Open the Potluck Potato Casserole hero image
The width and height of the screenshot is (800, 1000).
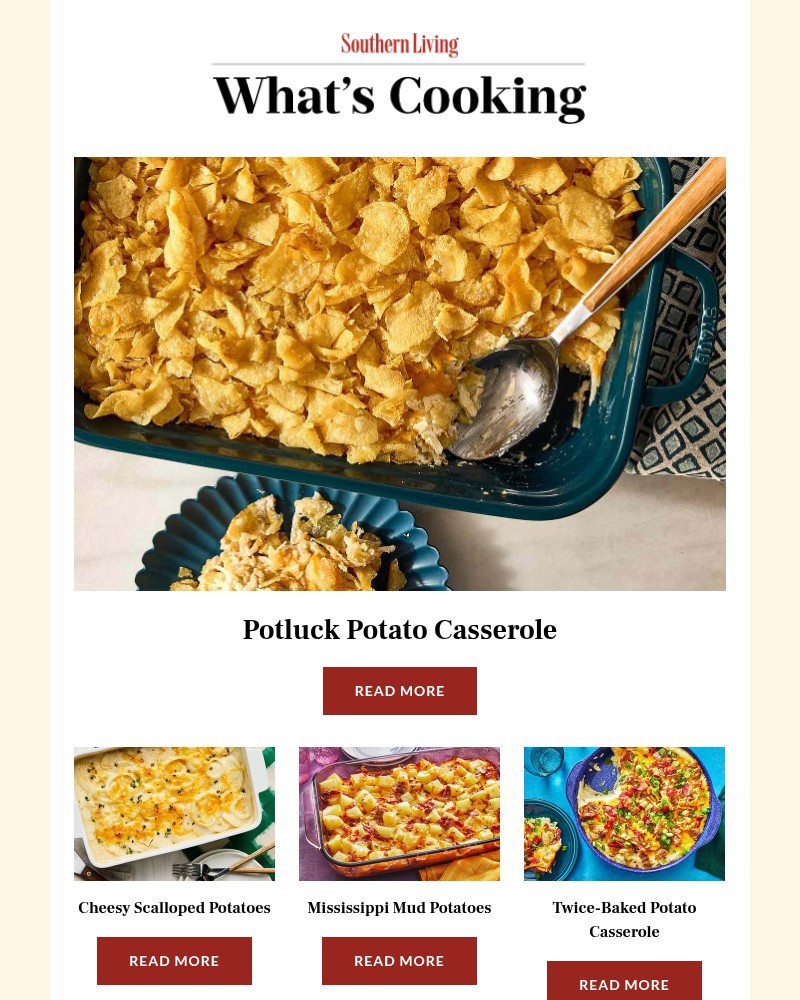(x=400, y=373)
